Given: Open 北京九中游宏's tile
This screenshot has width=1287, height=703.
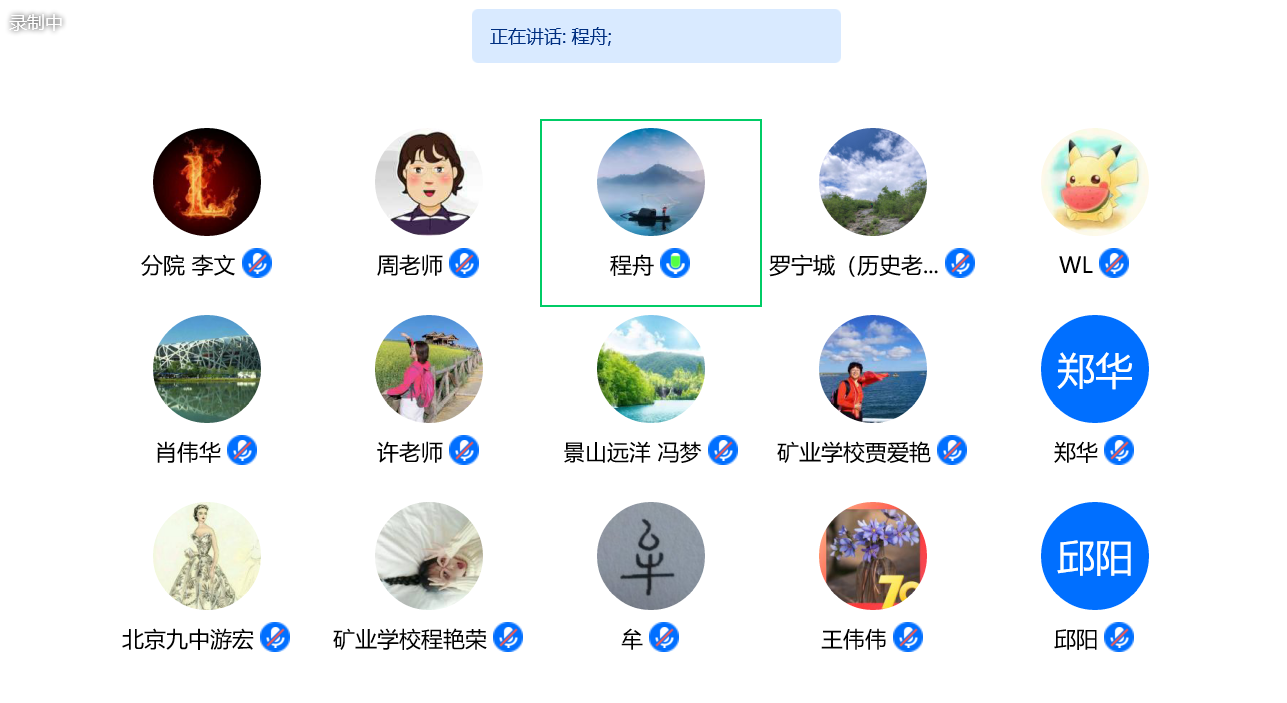Looking at the screenshot, I should point(207,557).
